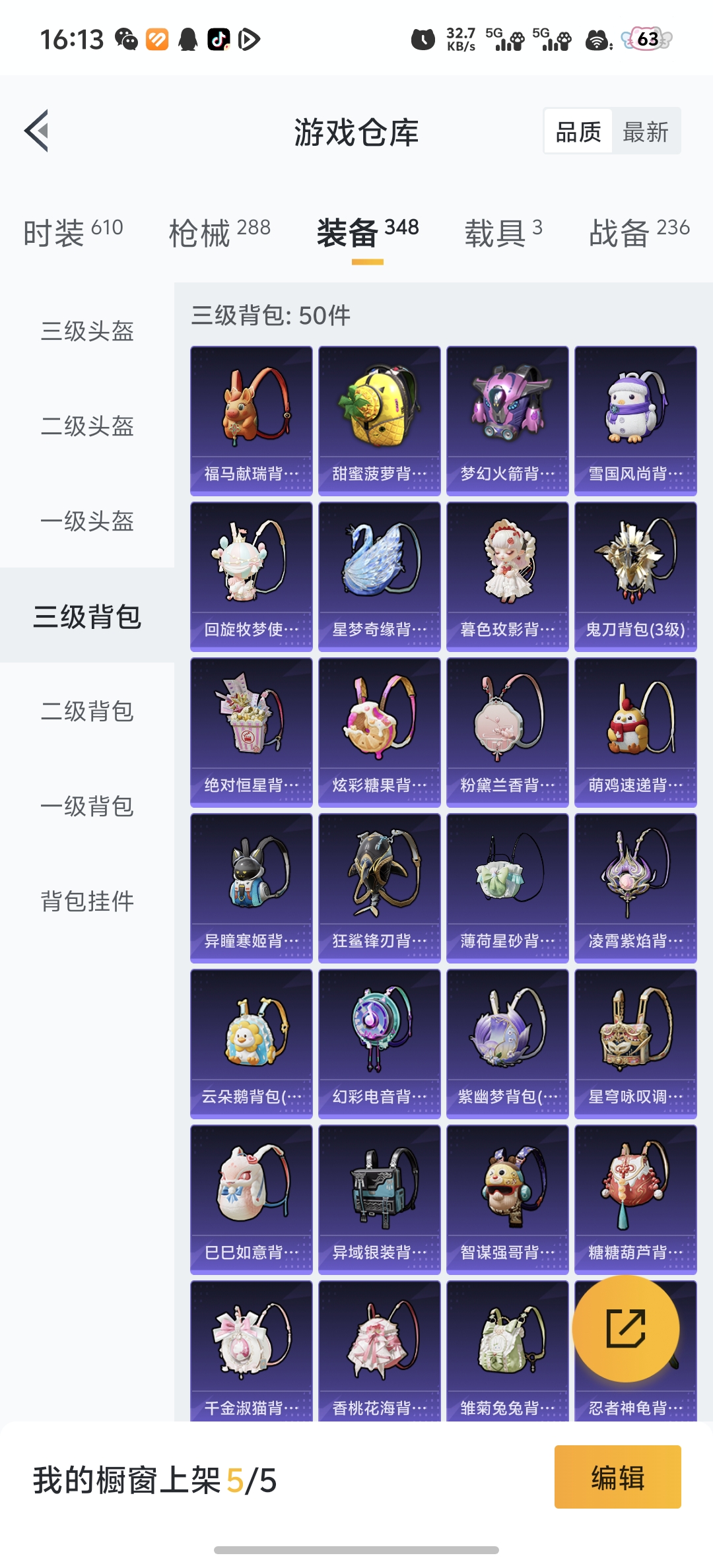Image resolution: width=713 pixels, height=1568 pixels.
Task: Select 三级头盔 in the sidebar
Action: [x=86, y=333]
